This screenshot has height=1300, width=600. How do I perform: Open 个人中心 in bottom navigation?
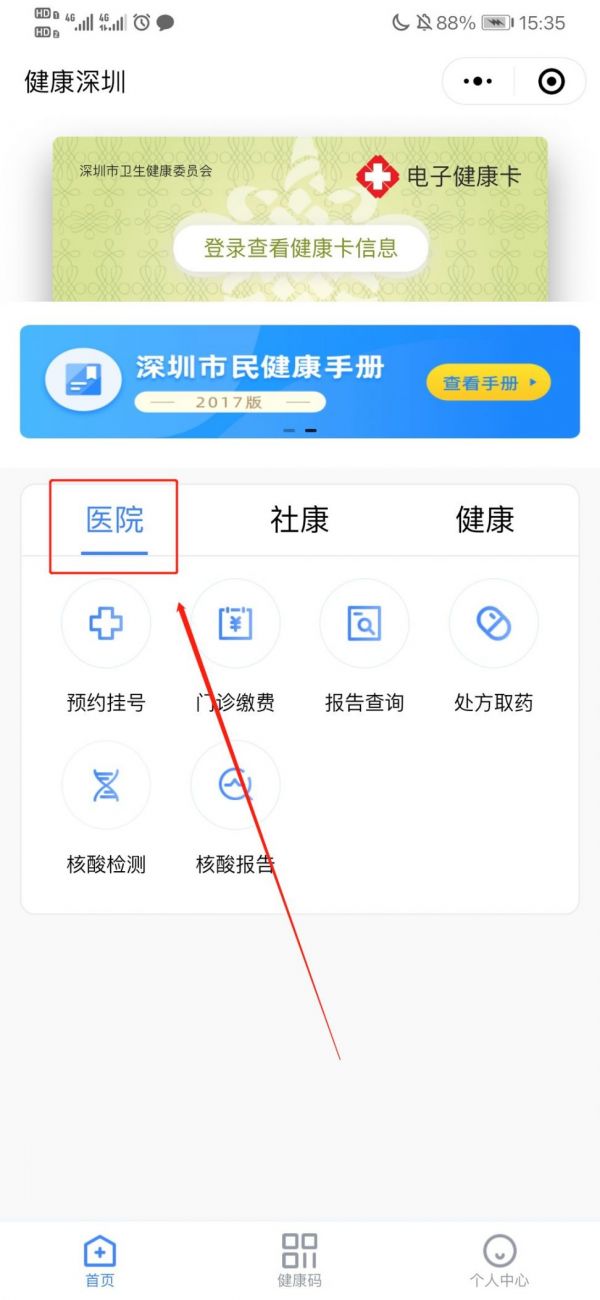tap(499, 1259)
